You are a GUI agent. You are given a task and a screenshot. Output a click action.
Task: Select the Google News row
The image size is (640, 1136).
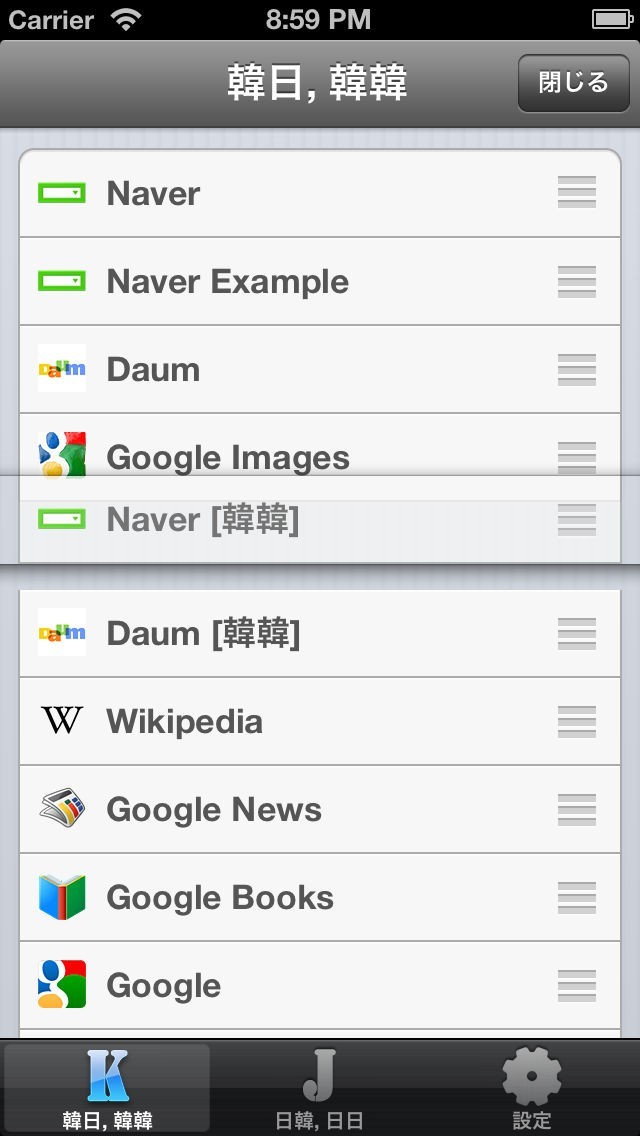pyautogui.click(x=300, y=809)
